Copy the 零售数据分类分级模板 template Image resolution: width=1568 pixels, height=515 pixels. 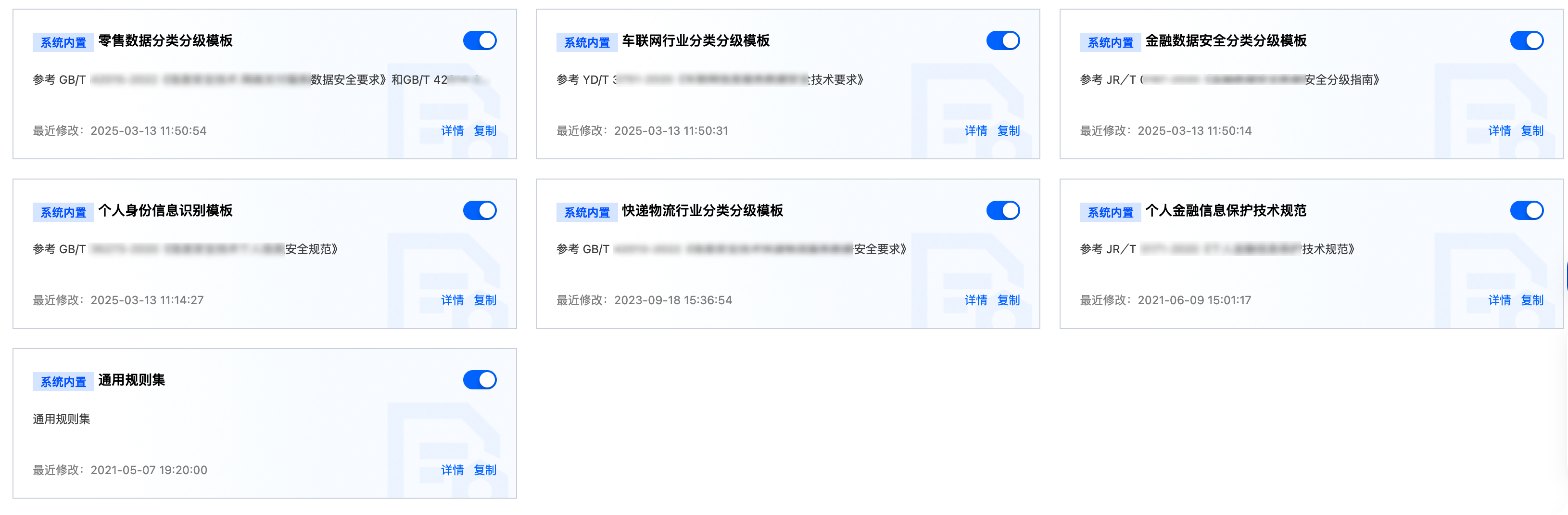(x=484, y=130)
